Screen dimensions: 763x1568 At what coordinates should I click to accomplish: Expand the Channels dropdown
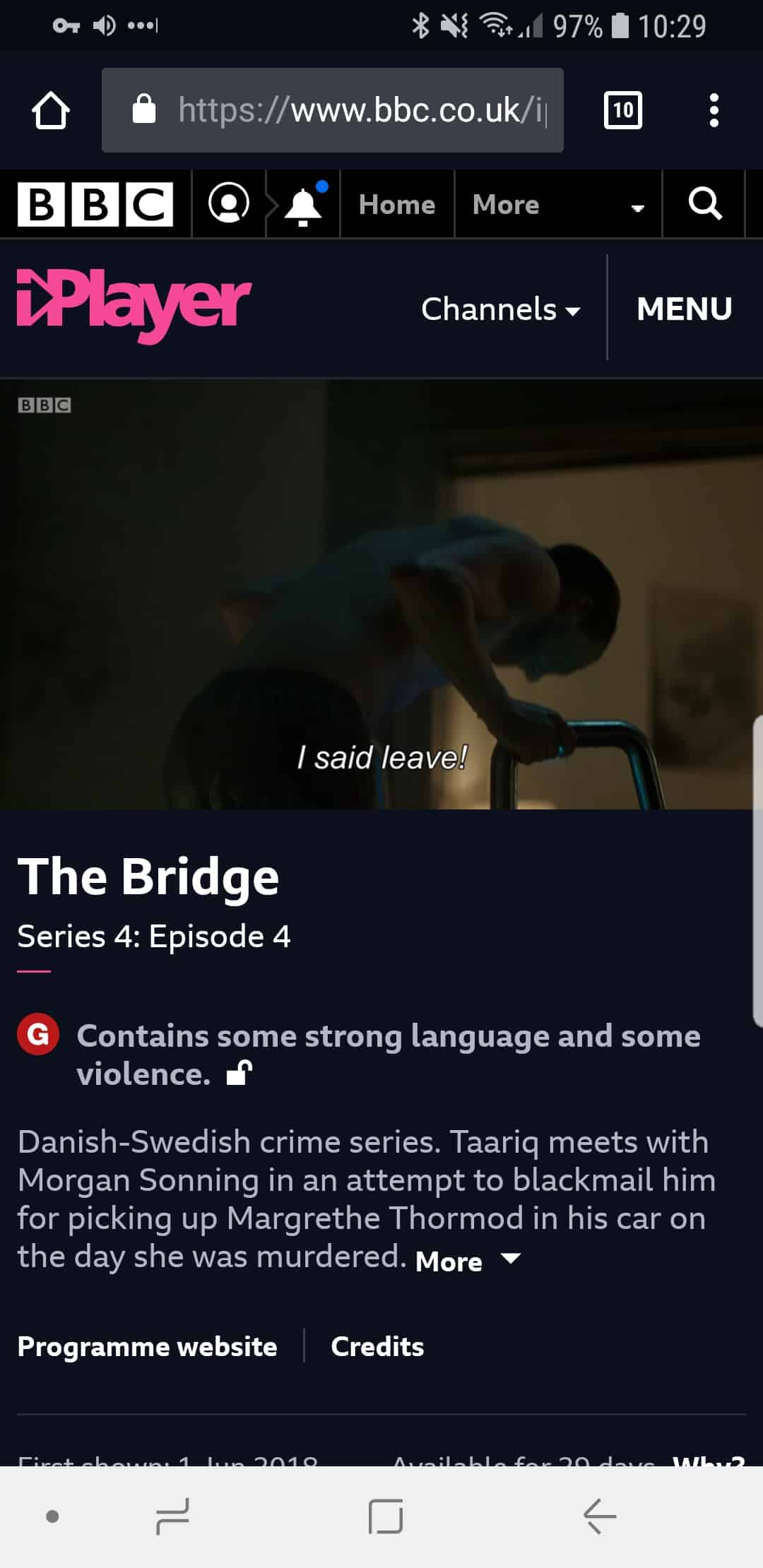click(x=501, y=309)
